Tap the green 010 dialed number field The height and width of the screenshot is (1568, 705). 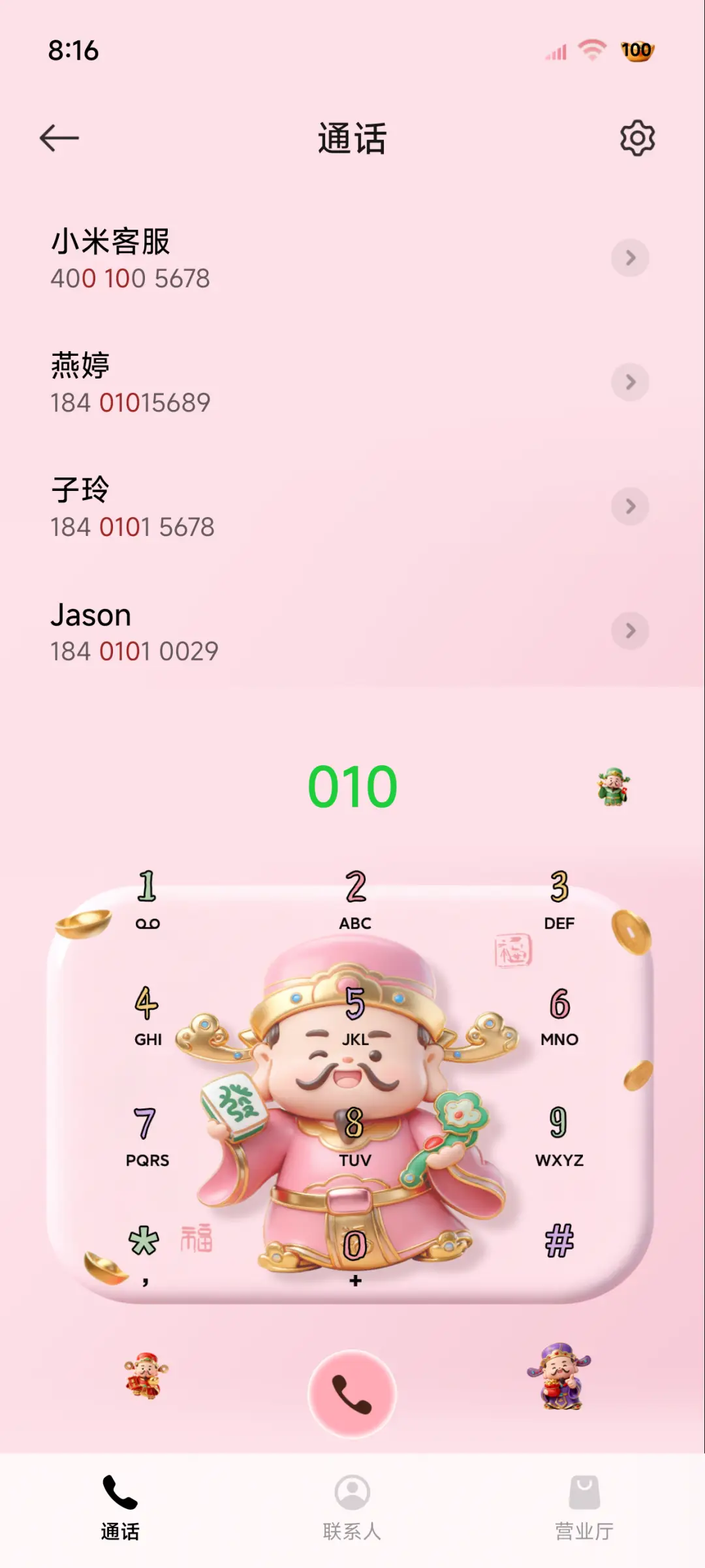[x=352, y=787]
